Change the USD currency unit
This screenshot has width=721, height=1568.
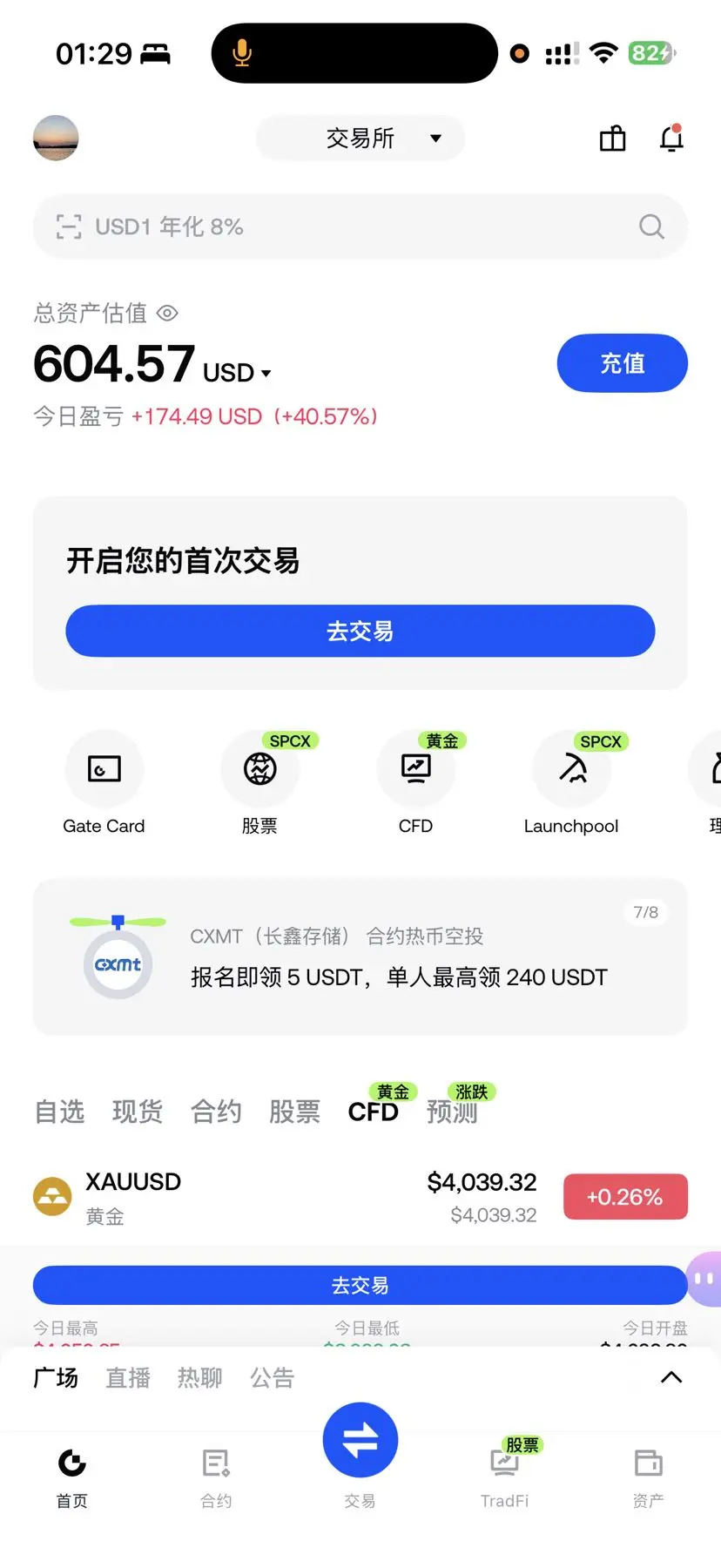point(238,373)
